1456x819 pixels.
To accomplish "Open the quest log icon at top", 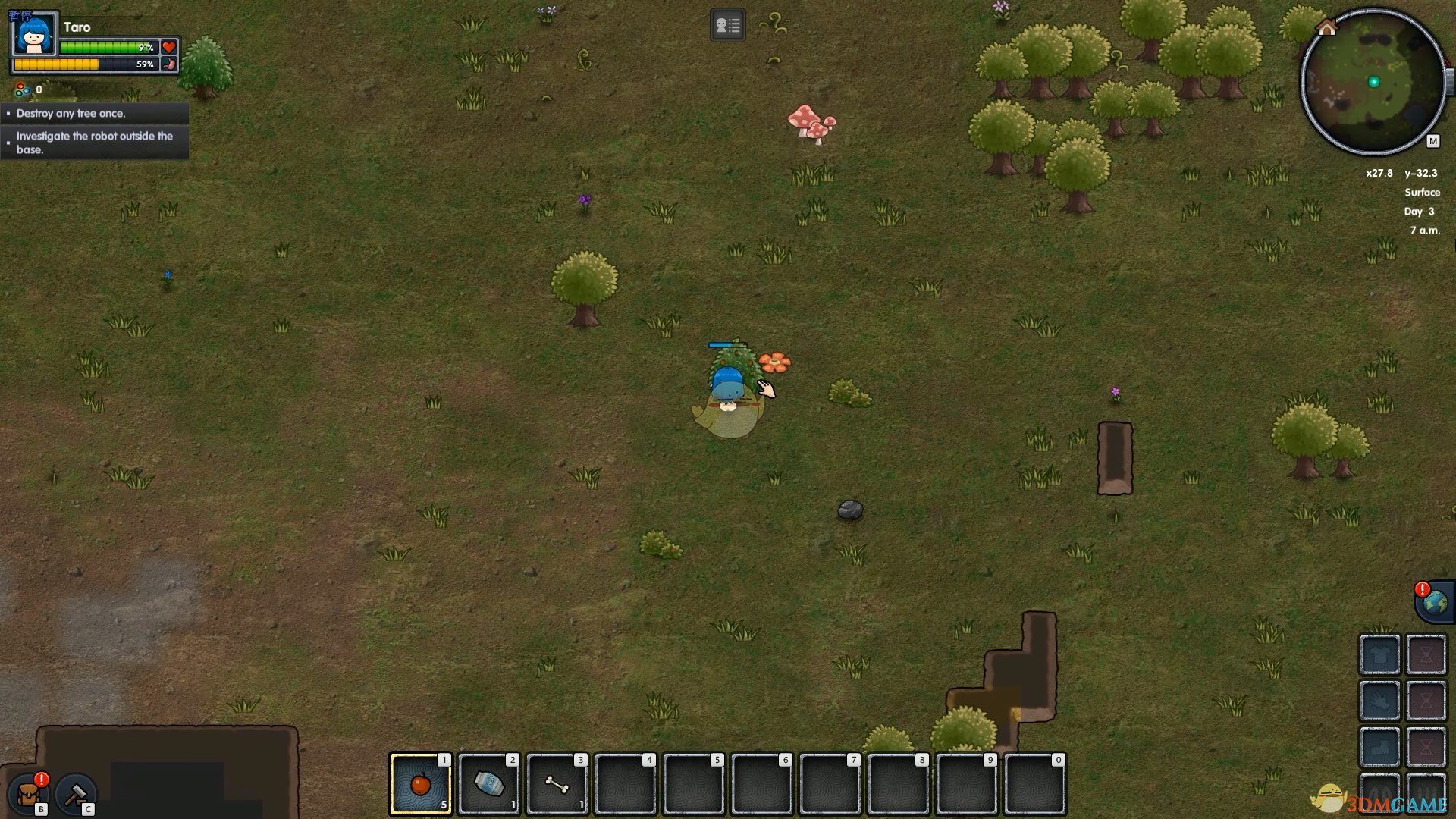I will tap(727, 26).
